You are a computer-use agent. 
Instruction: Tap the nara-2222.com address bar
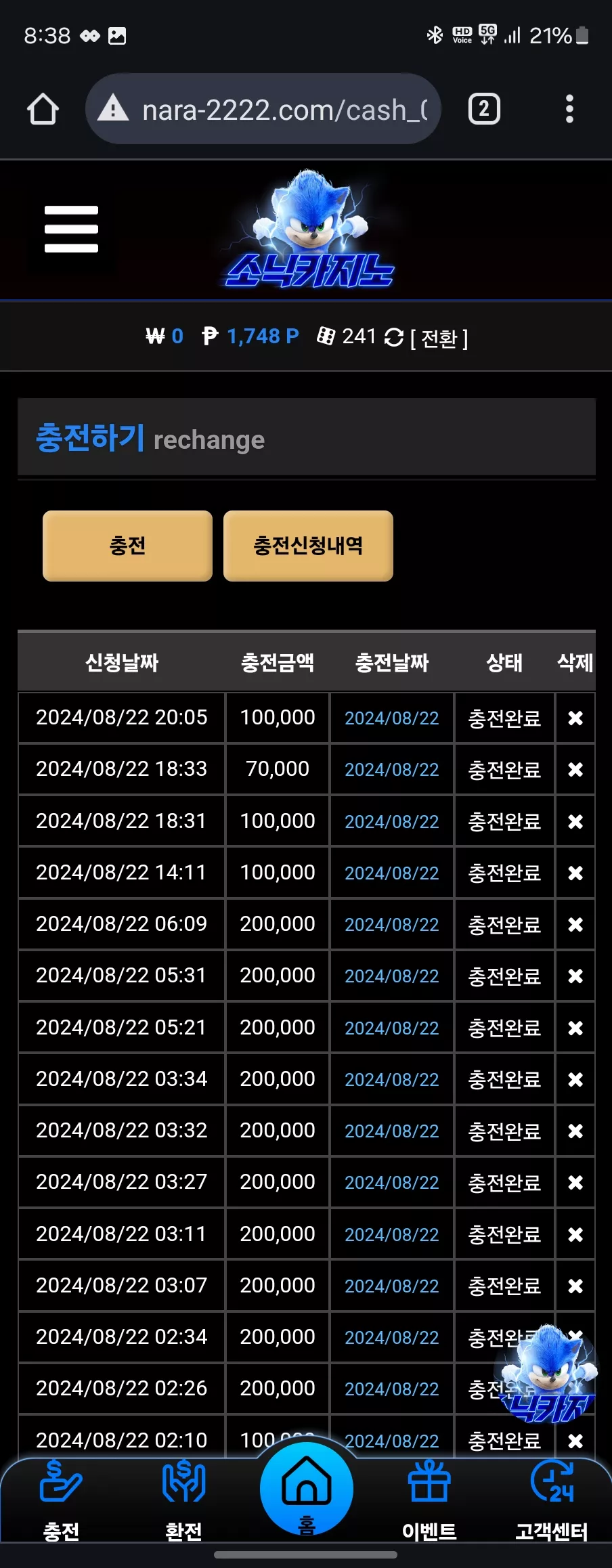click(263, 109)
